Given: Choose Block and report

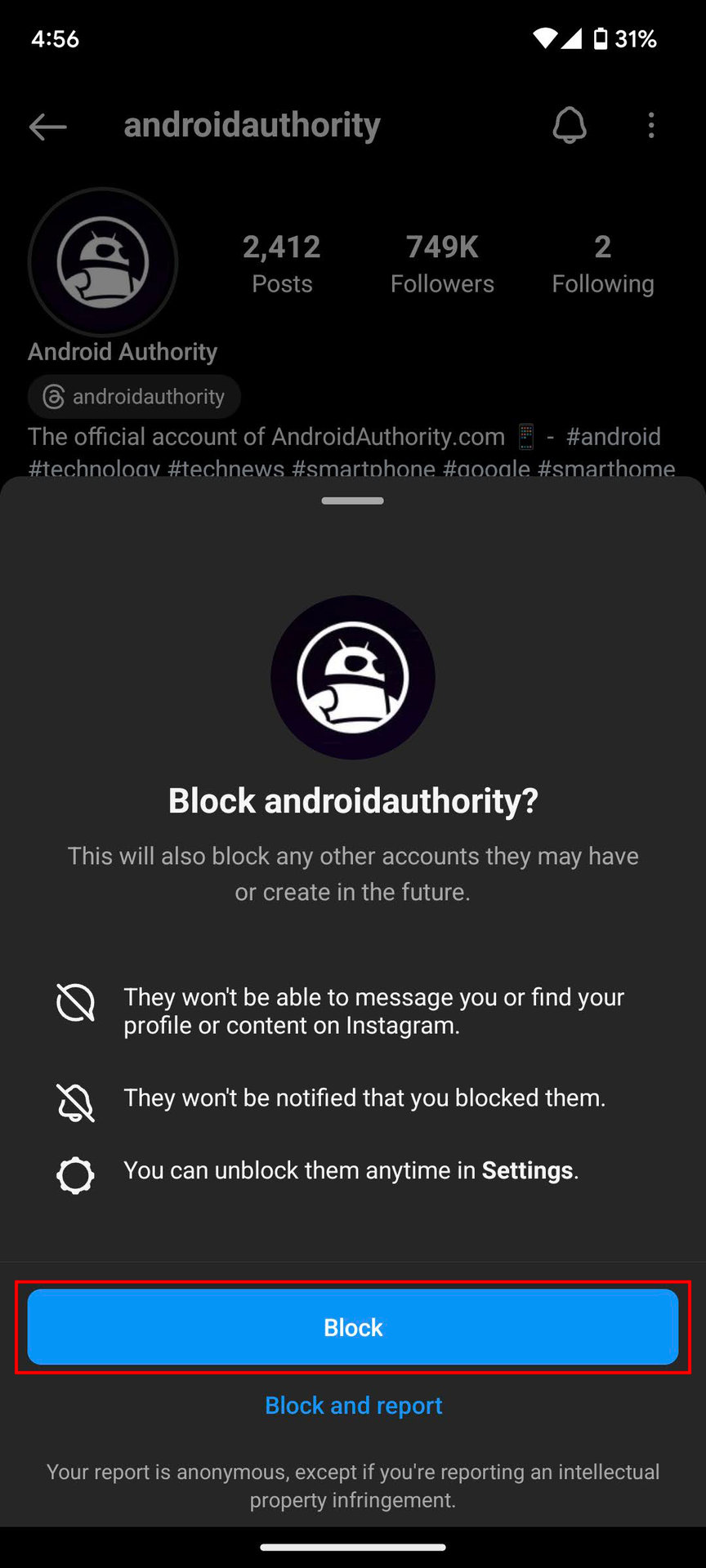Looking at the screenshot, I should point(353,1405).
